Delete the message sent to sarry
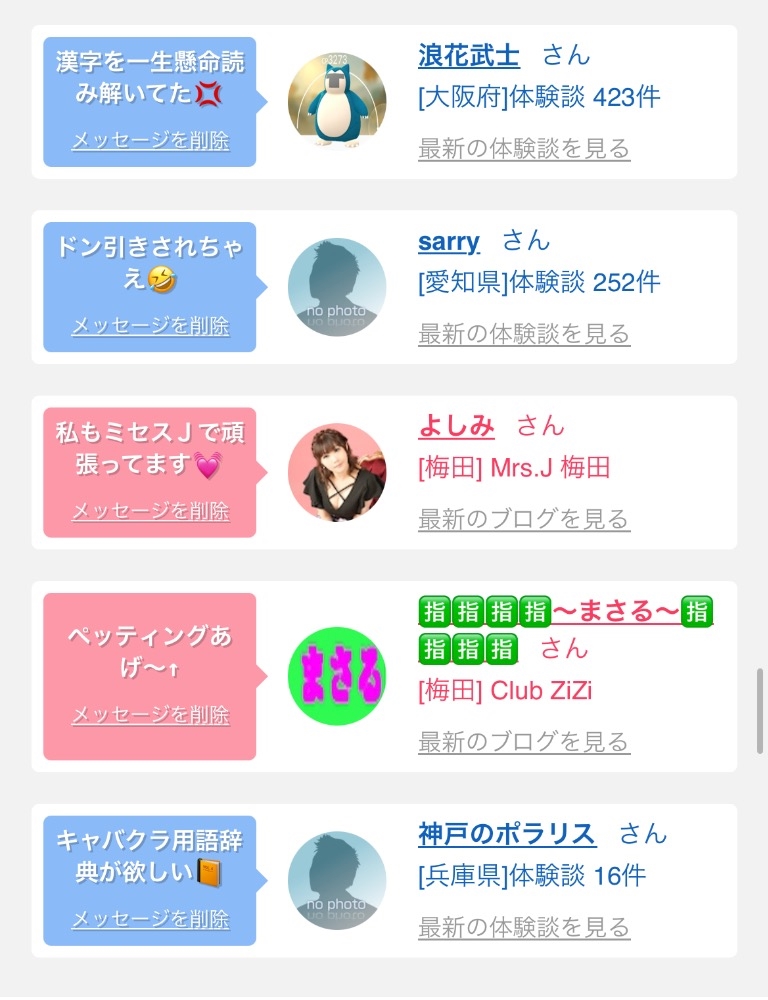 tap(151, 325)
